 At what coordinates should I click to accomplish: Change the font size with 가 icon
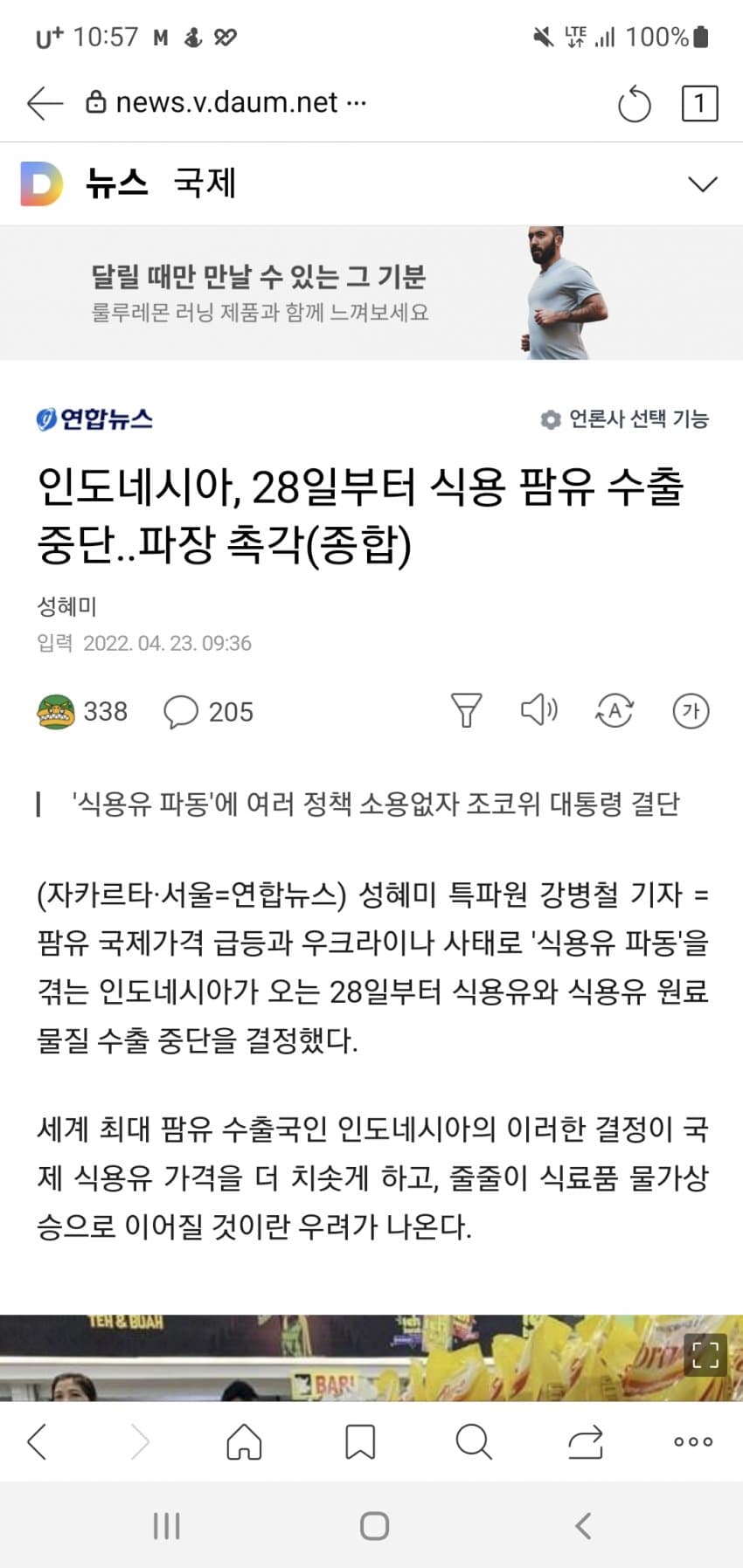[691, 710]
